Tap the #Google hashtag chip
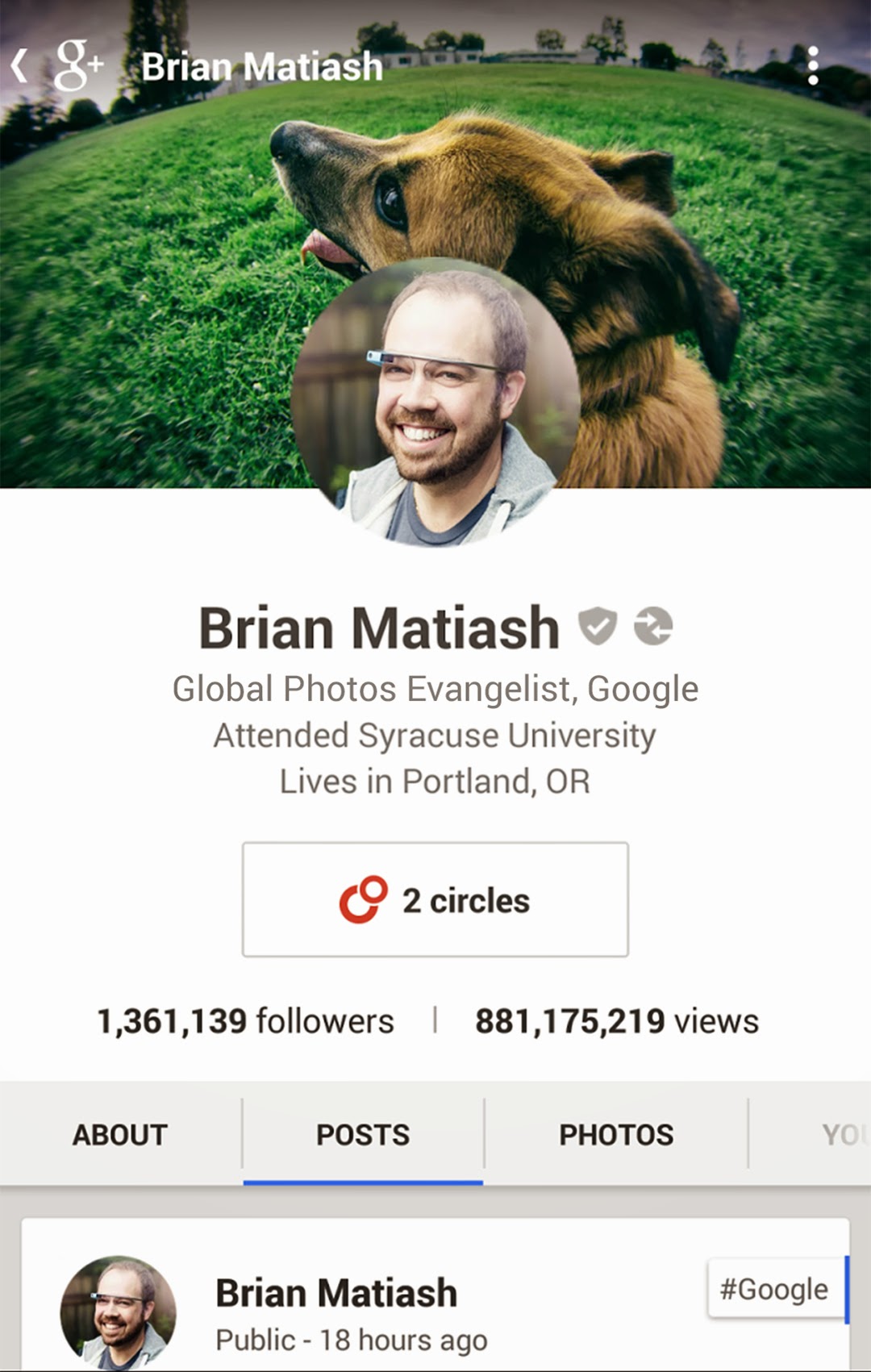This screenshot has height=1372, width=871. point(774,1289)
